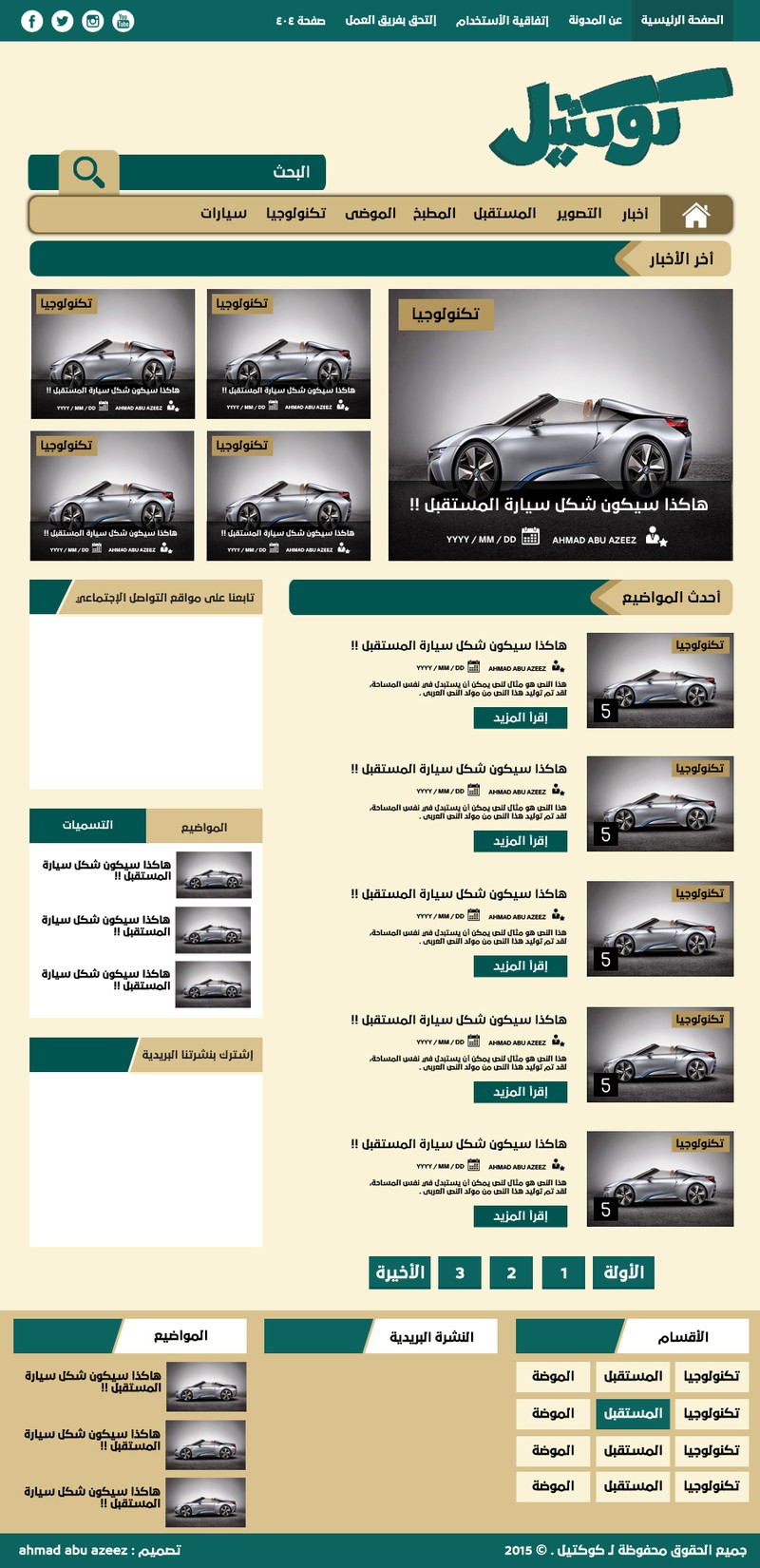Open the سيارات menu item
This screenshot has width=760, height=1568.
click(223, 214)
